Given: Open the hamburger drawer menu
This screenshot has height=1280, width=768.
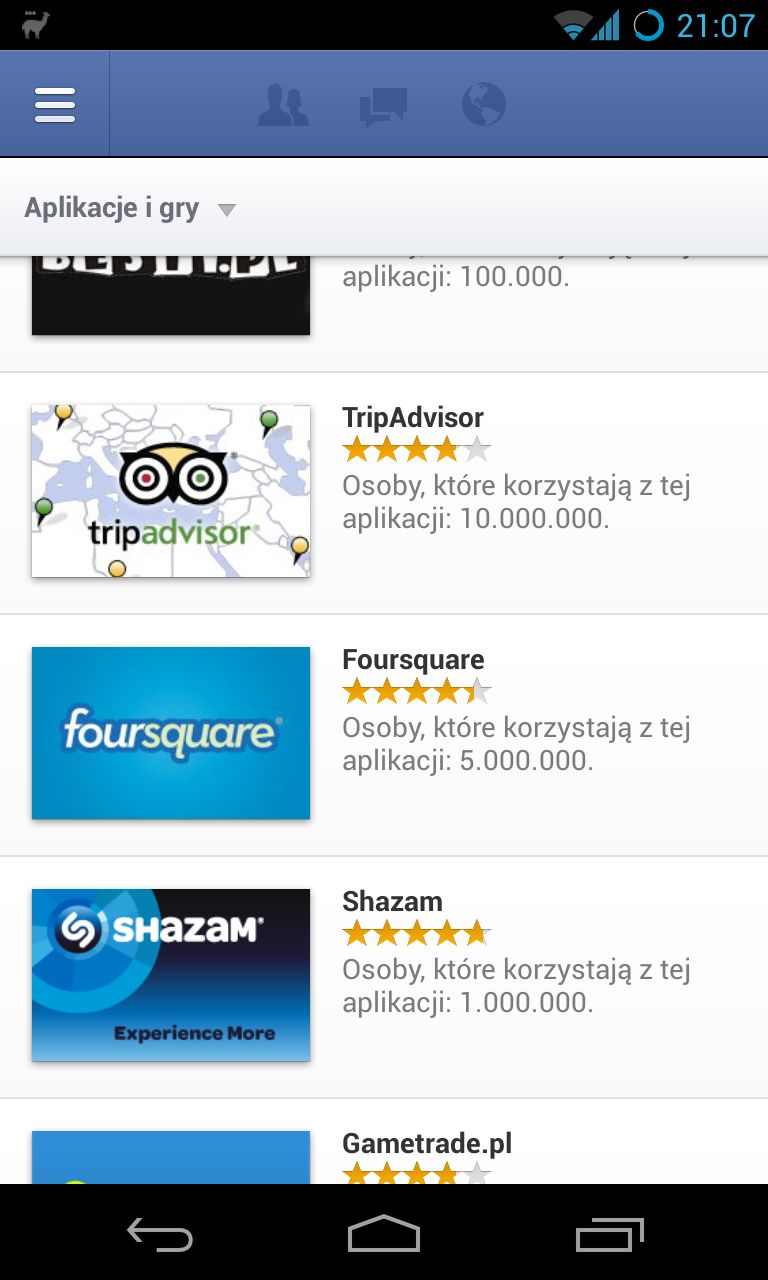Looking at the screenshot, I should click(55, 105).
